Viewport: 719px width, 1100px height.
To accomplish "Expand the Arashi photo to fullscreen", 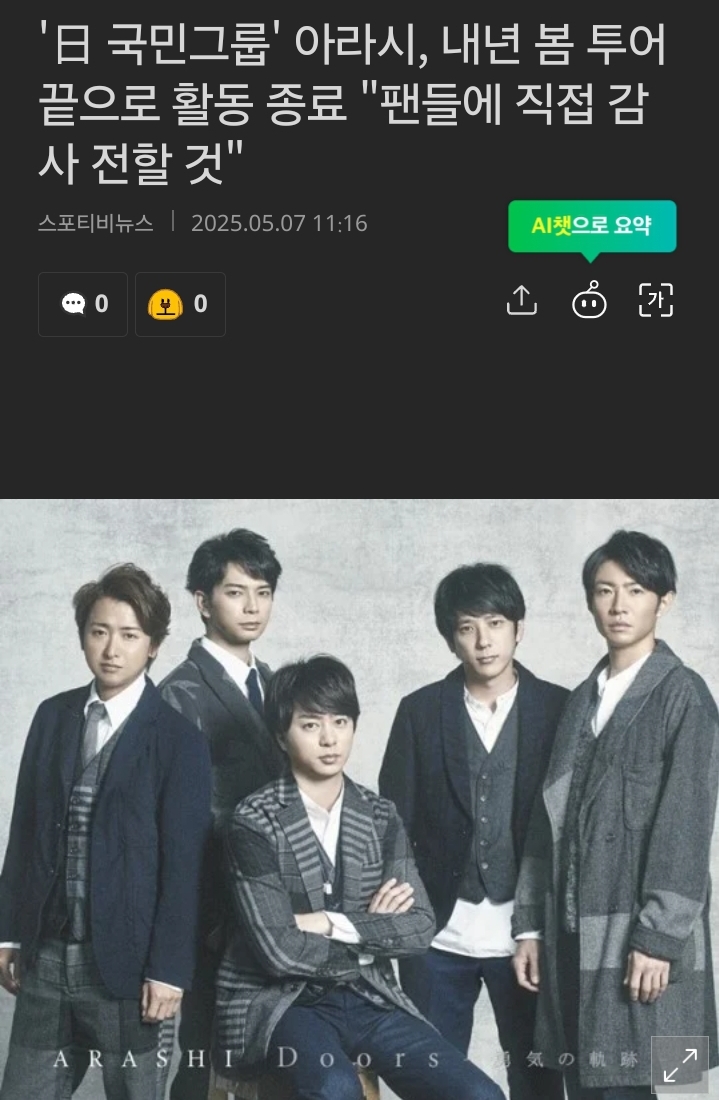I will tap(680, 1064).
